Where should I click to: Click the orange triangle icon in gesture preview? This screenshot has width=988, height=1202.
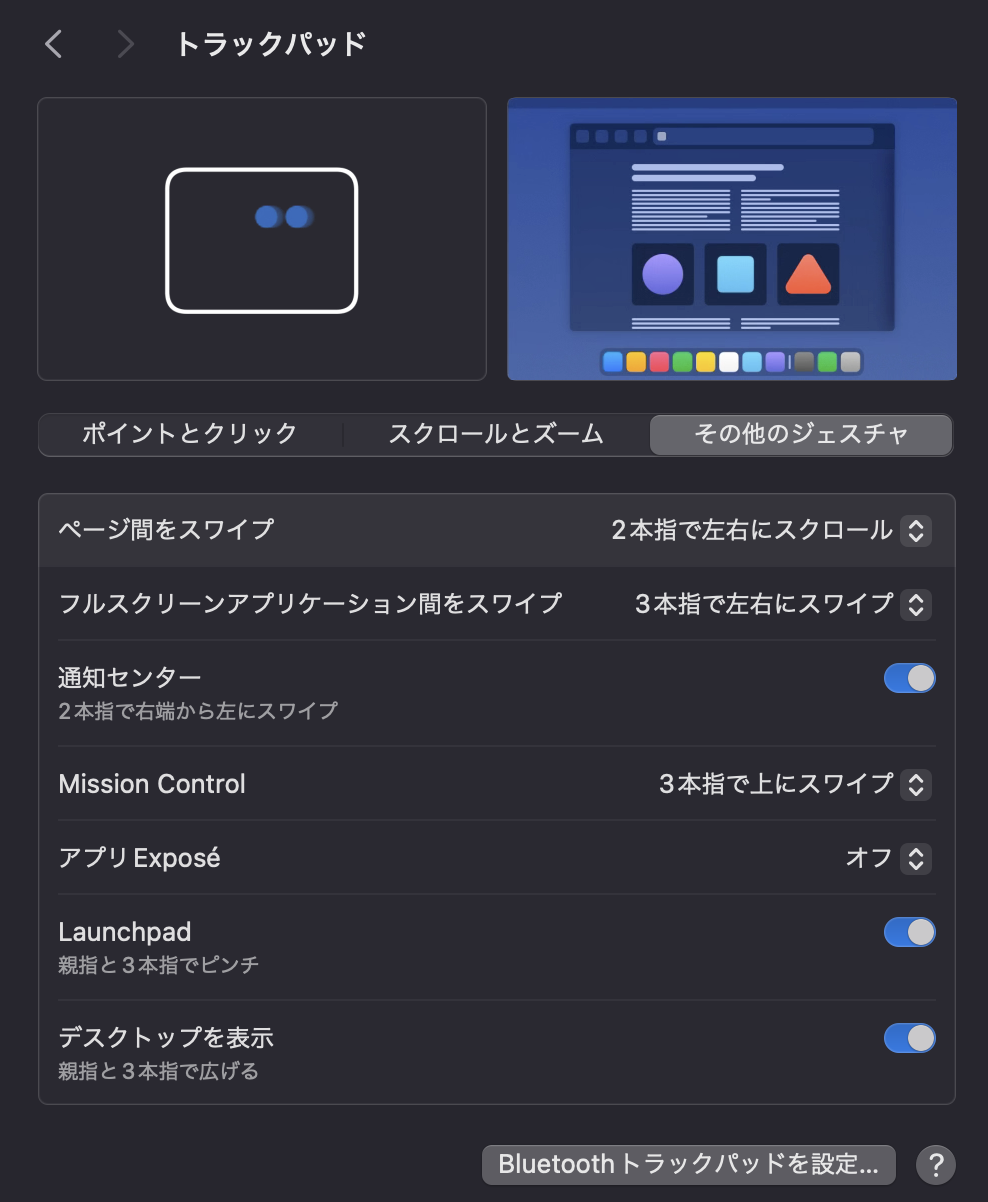[808, 274]
